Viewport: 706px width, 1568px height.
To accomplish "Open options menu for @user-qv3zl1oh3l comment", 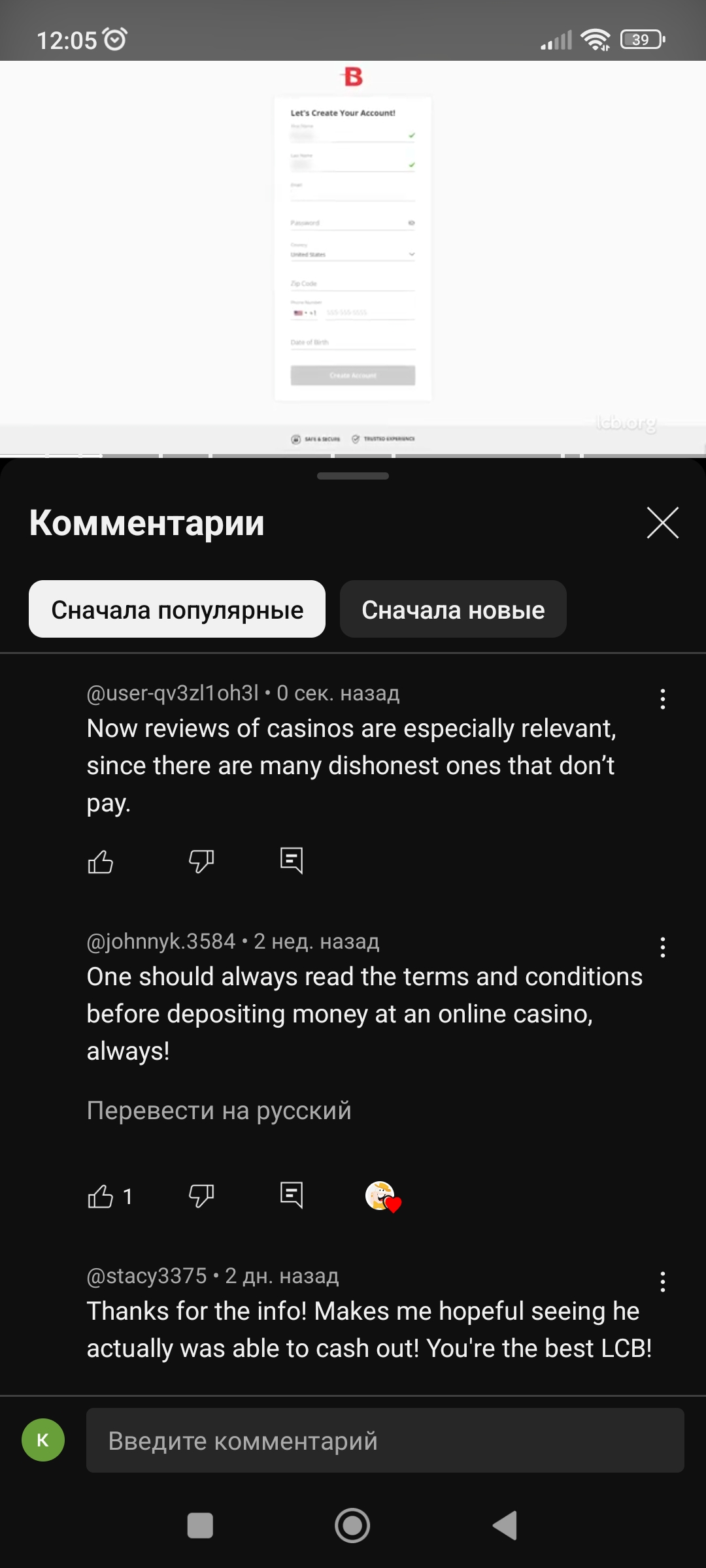I will (662, 699).
